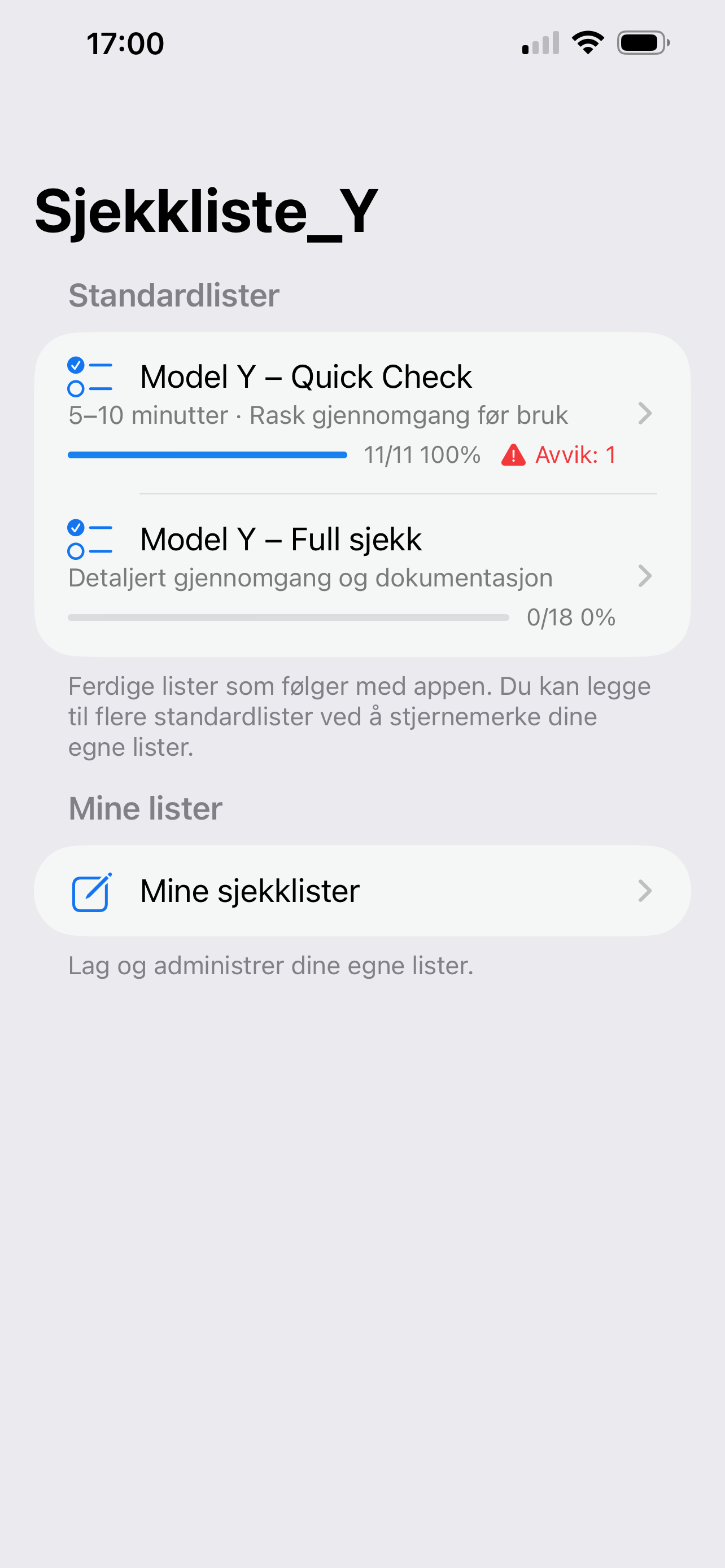
Task: Tap the empty circle on Full sjekk icon
Action: click(76, 553)
